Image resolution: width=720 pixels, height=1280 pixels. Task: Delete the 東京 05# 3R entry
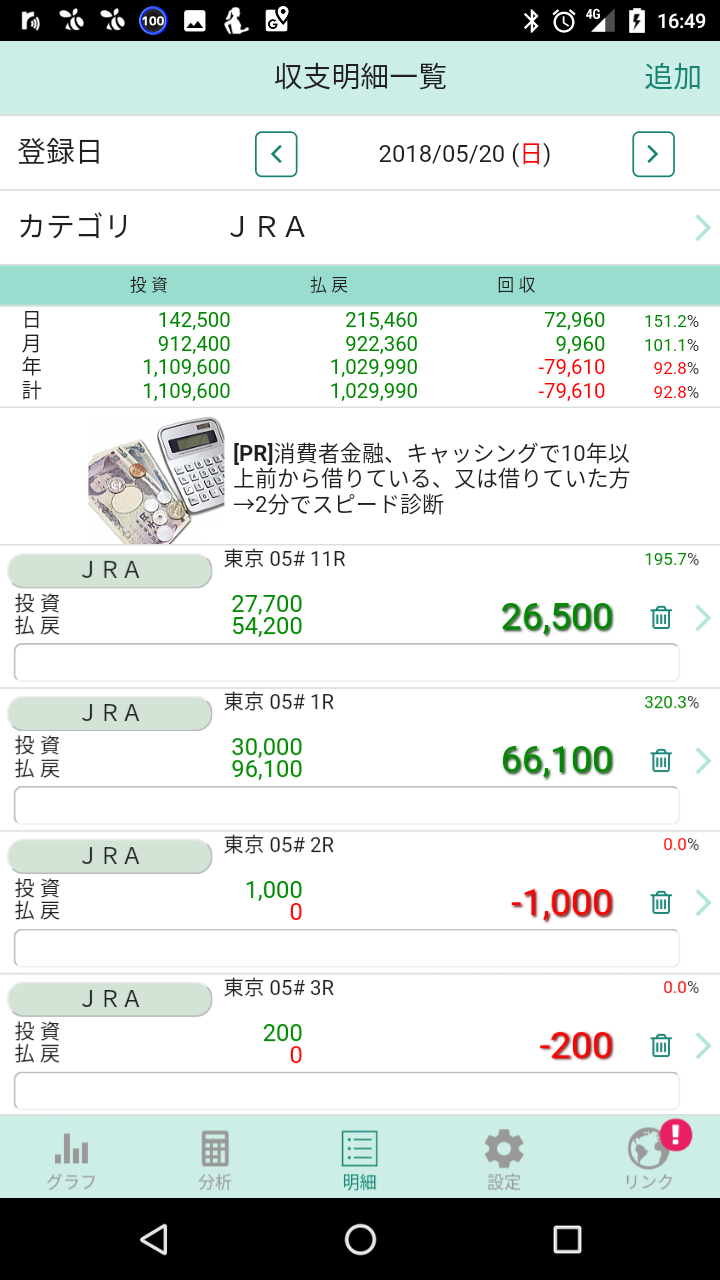[x=661, y=1047]
